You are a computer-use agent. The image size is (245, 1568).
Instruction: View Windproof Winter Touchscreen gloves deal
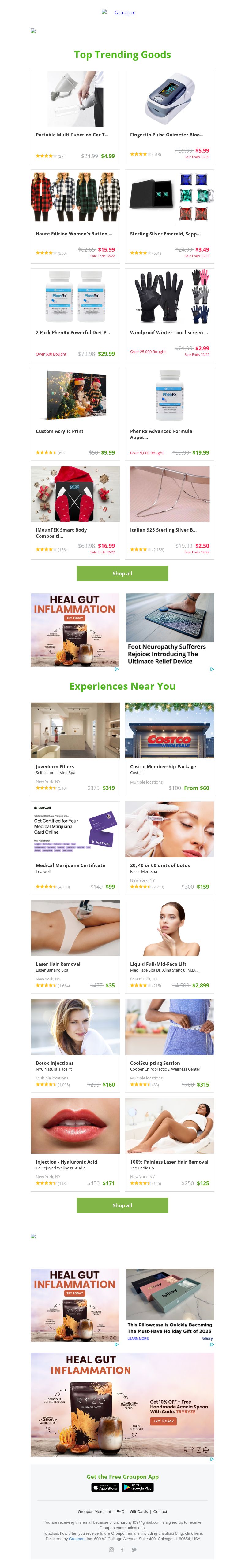tap(169, 314)
